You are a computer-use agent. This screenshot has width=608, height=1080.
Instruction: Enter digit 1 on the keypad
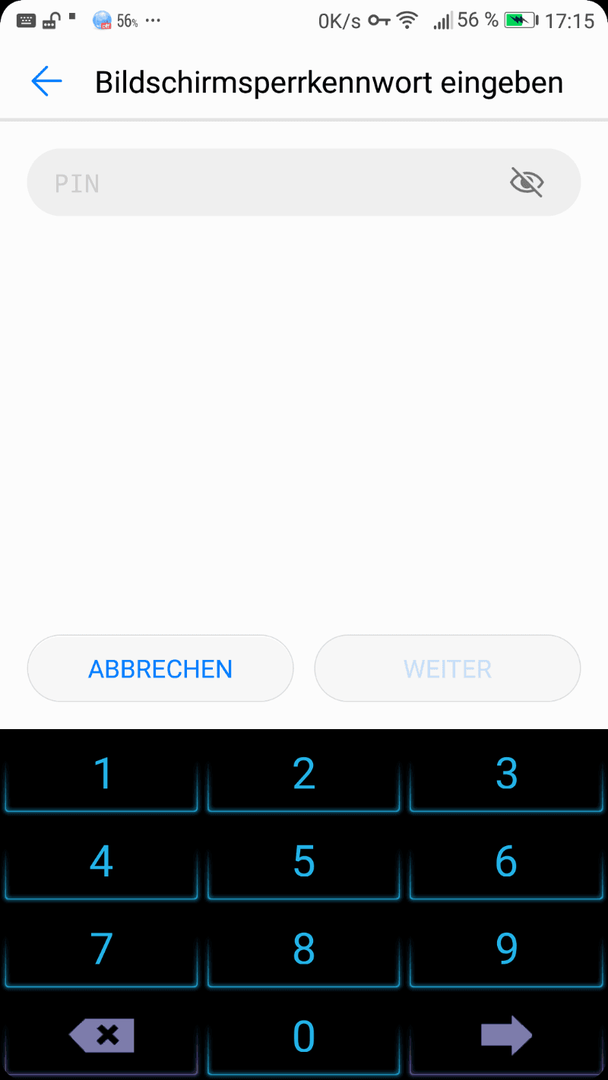coord(102,774)
